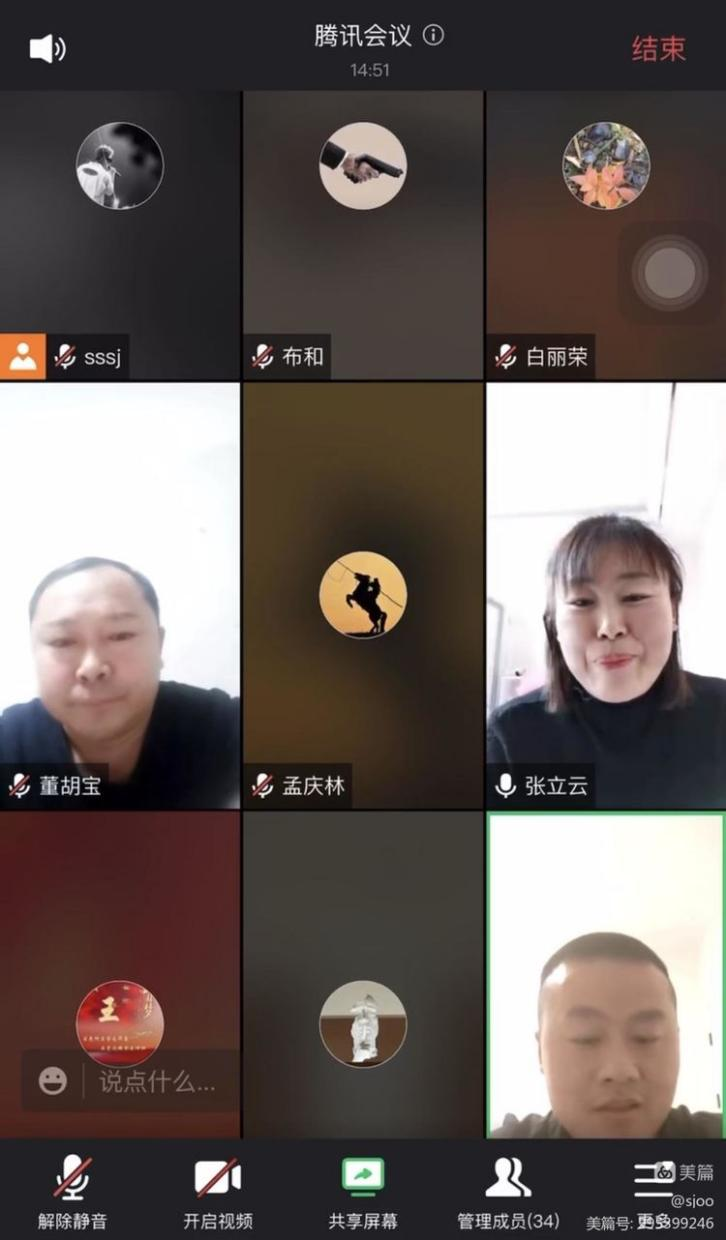Select the 孟庆林 participant tile

click(x=363, y=596)
